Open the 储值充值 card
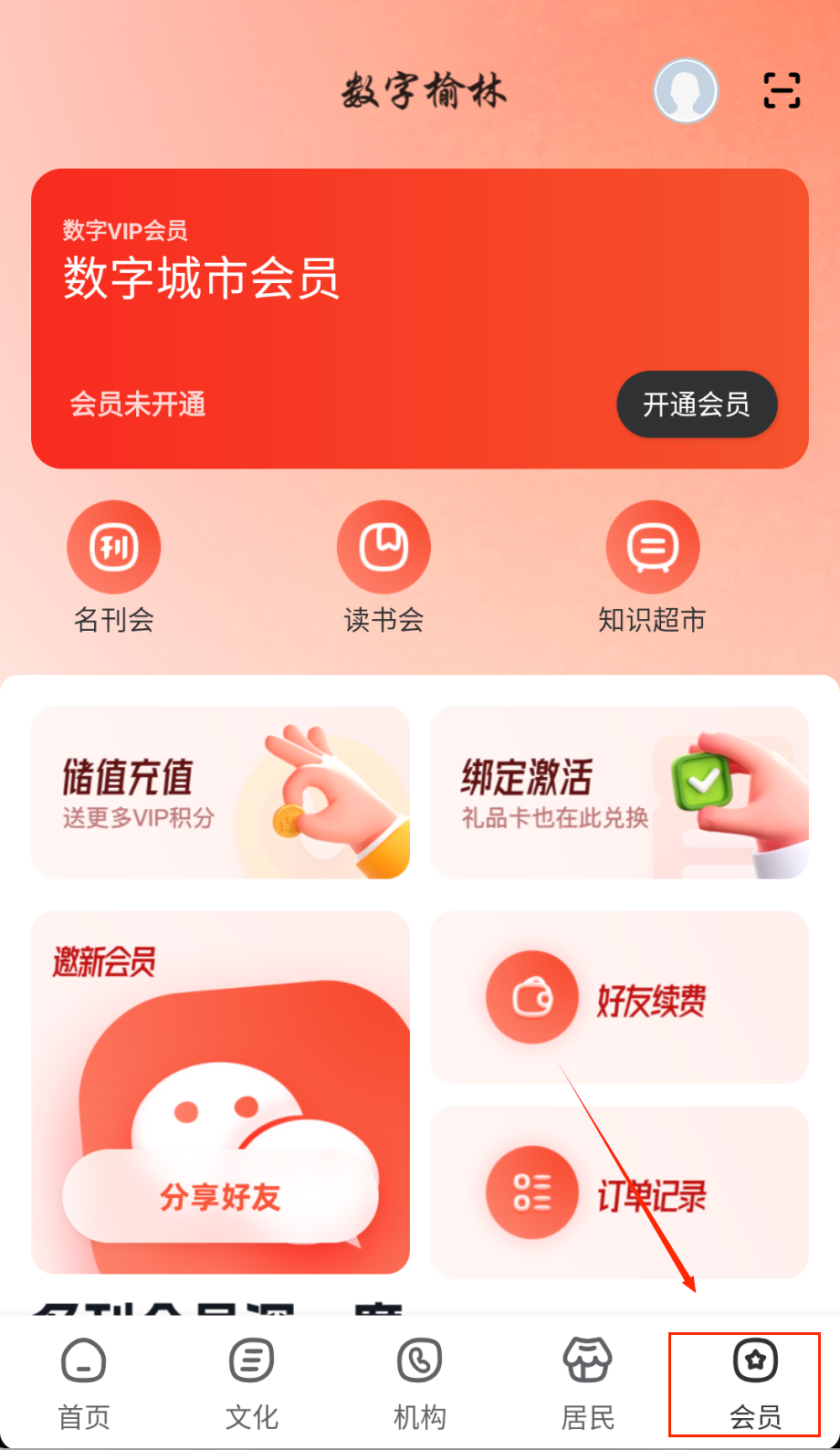The image size is (840, 1450). point(220,793)
